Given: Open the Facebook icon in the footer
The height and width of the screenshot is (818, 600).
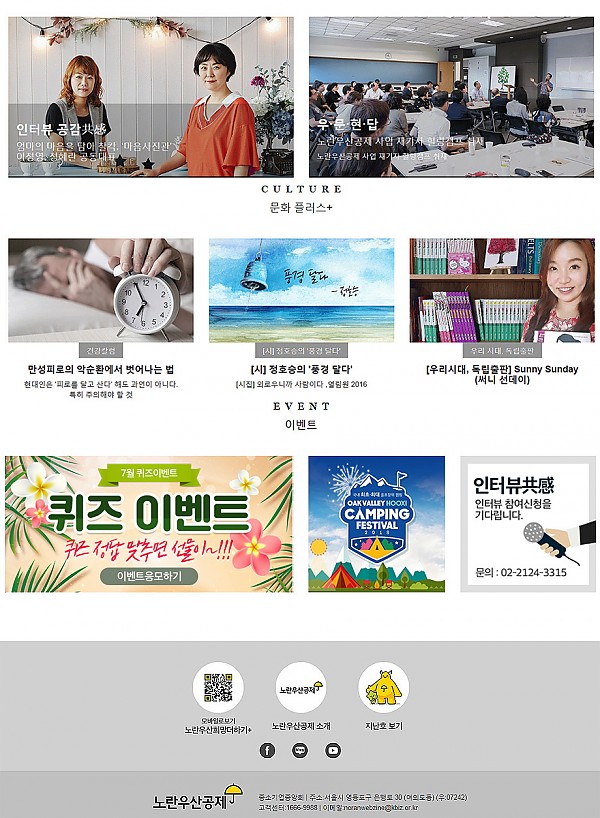Looking at the screenshot, I should coord(267,750).
